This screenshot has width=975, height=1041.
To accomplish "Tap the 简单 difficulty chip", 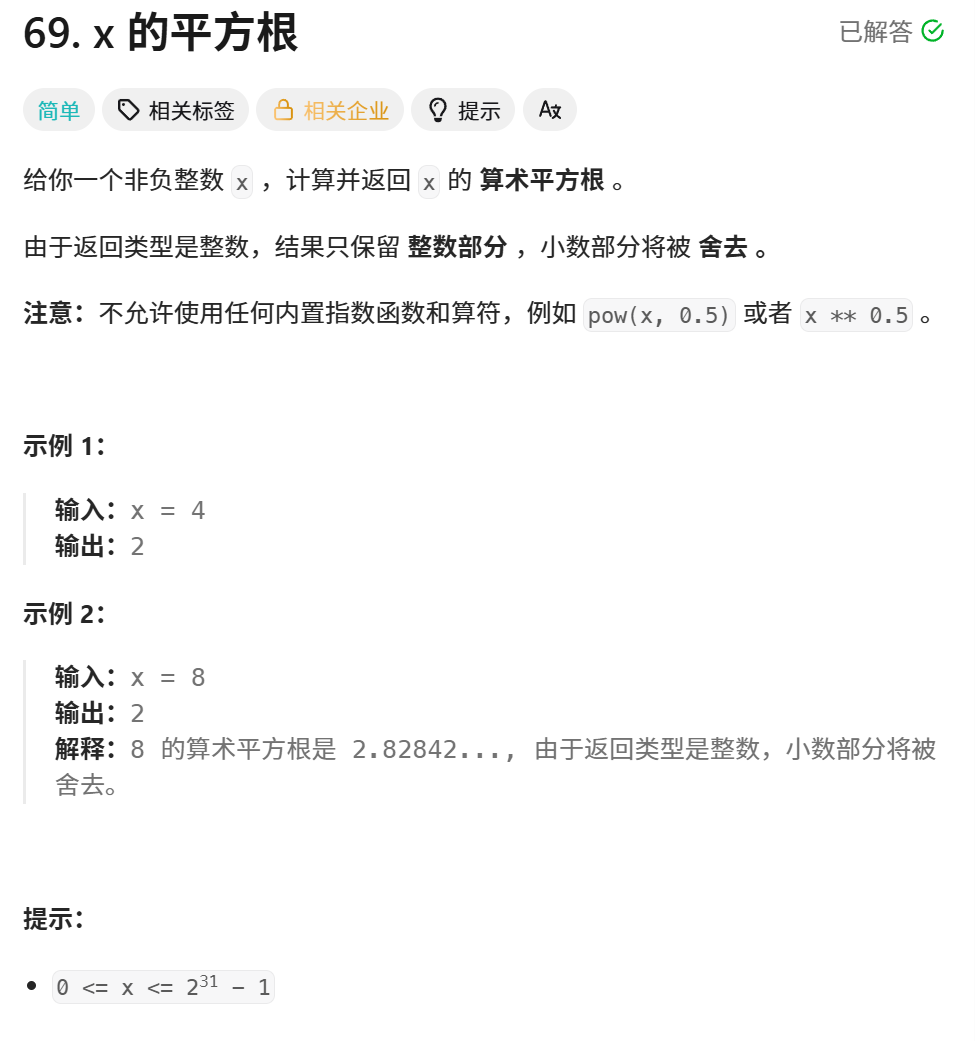I will pyautogui.click(x=58, y=110).
